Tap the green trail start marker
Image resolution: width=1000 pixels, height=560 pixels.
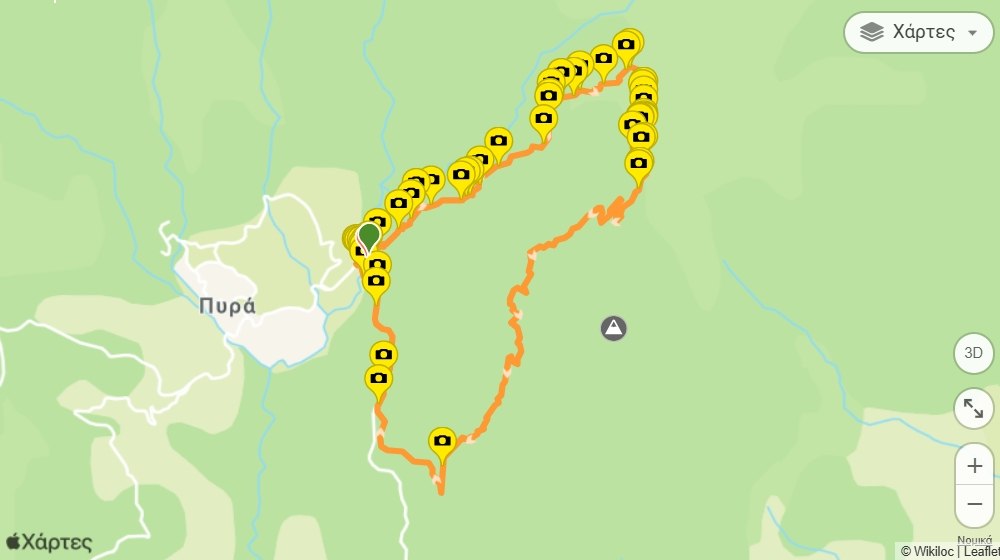click(369, 236)
